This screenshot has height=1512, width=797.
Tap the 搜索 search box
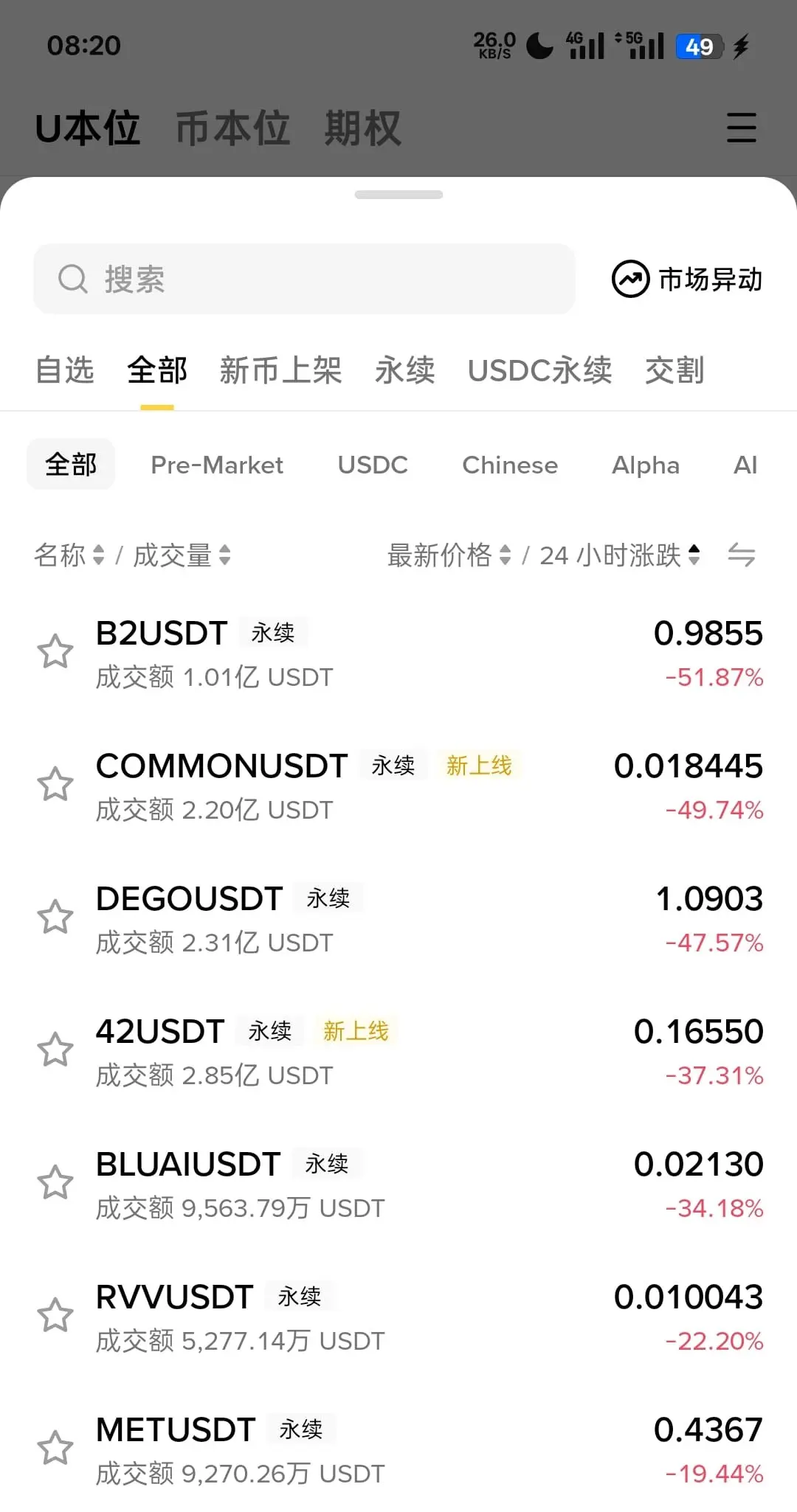click(304, 279)
